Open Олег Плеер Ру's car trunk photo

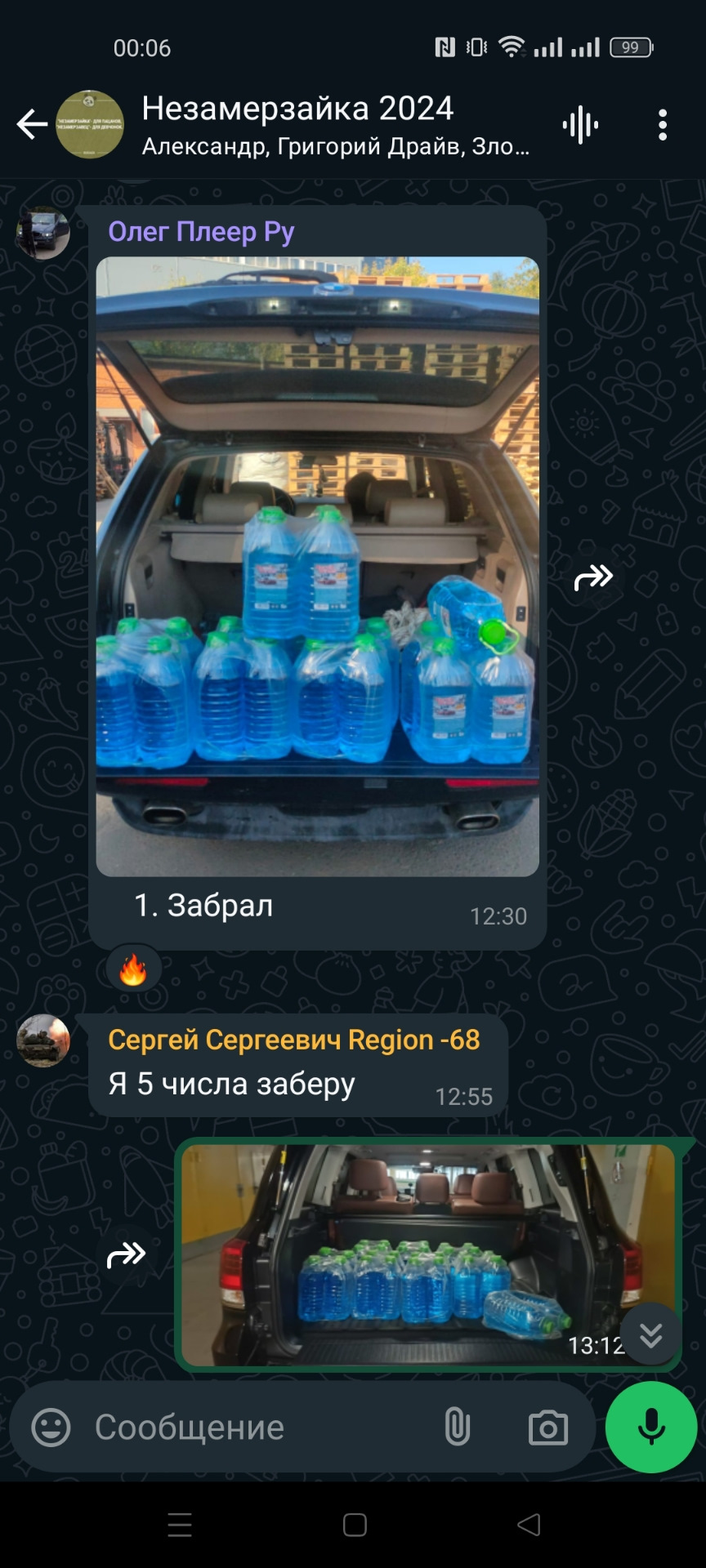pyautogui.click(x=317, y=566)
